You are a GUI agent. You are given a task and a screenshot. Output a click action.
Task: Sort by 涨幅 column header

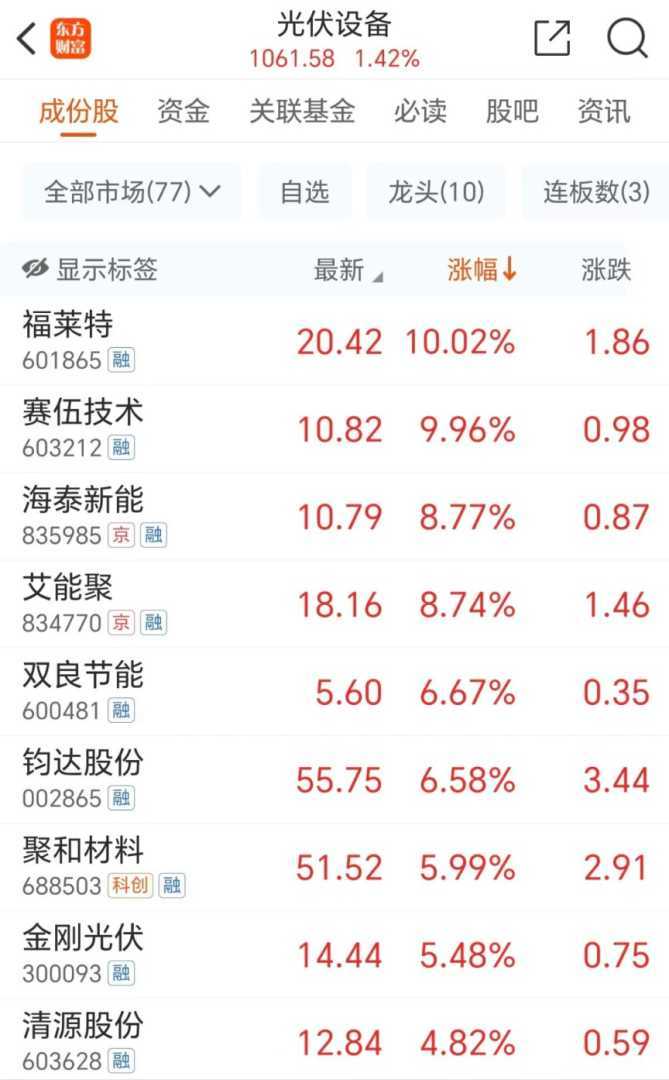point(482,269)
